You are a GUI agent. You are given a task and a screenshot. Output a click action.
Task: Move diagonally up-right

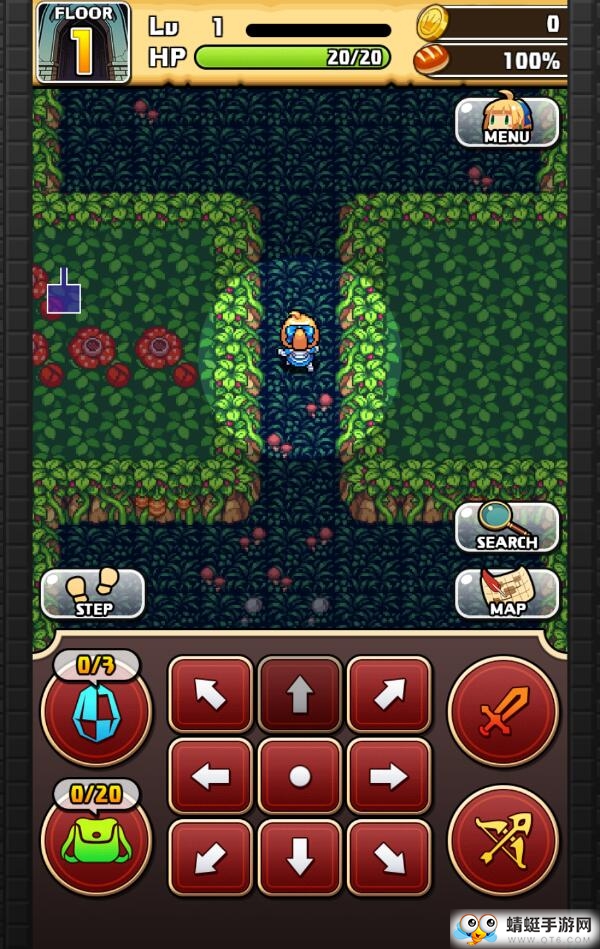coord(389,695)
